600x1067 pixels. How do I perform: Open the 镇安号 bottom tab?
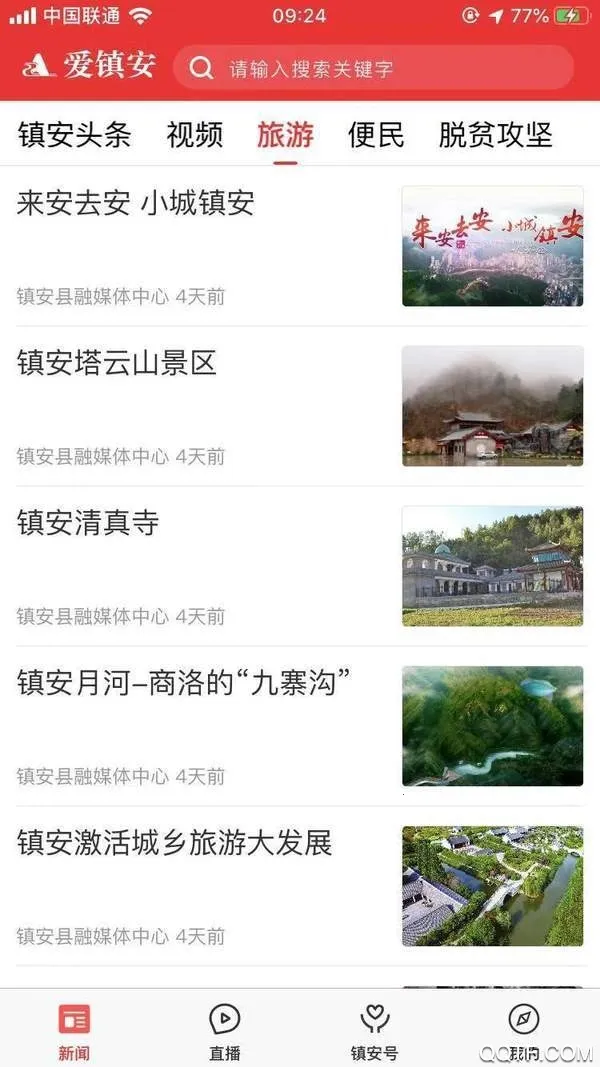(x=374, y=1030)
